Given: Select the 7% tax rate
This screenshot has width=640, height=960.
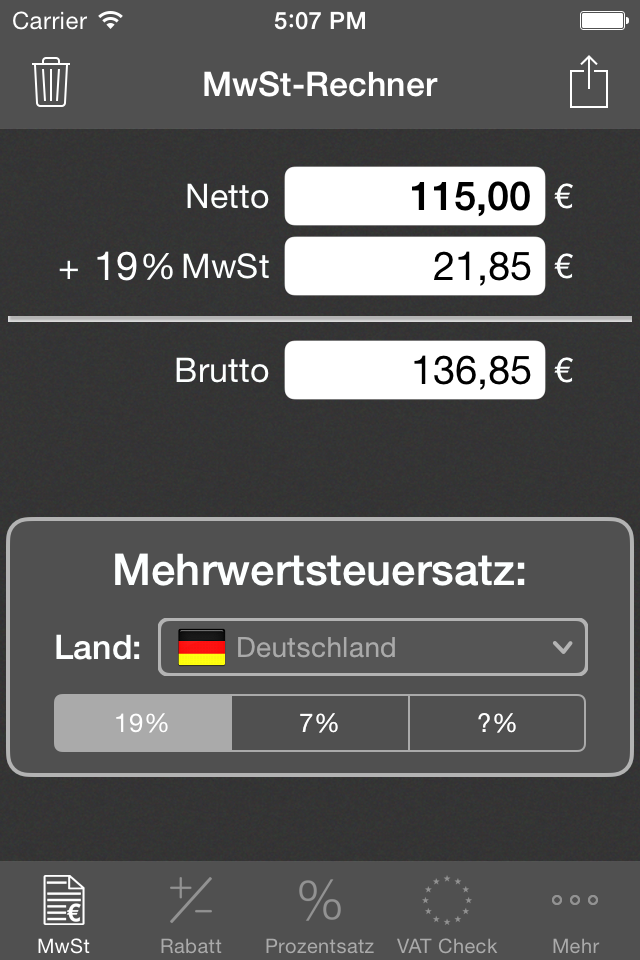Looking at the screenshot, I should click(x=319, y=723).
